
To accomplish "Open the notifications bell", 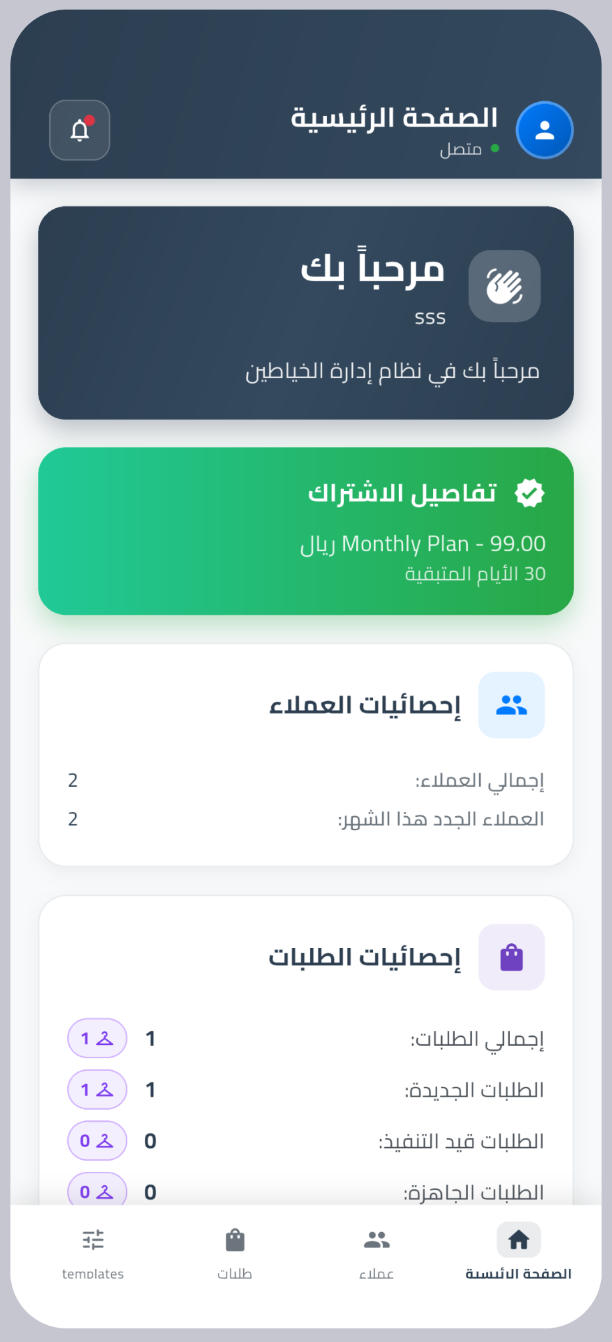I will click(80, 130).
